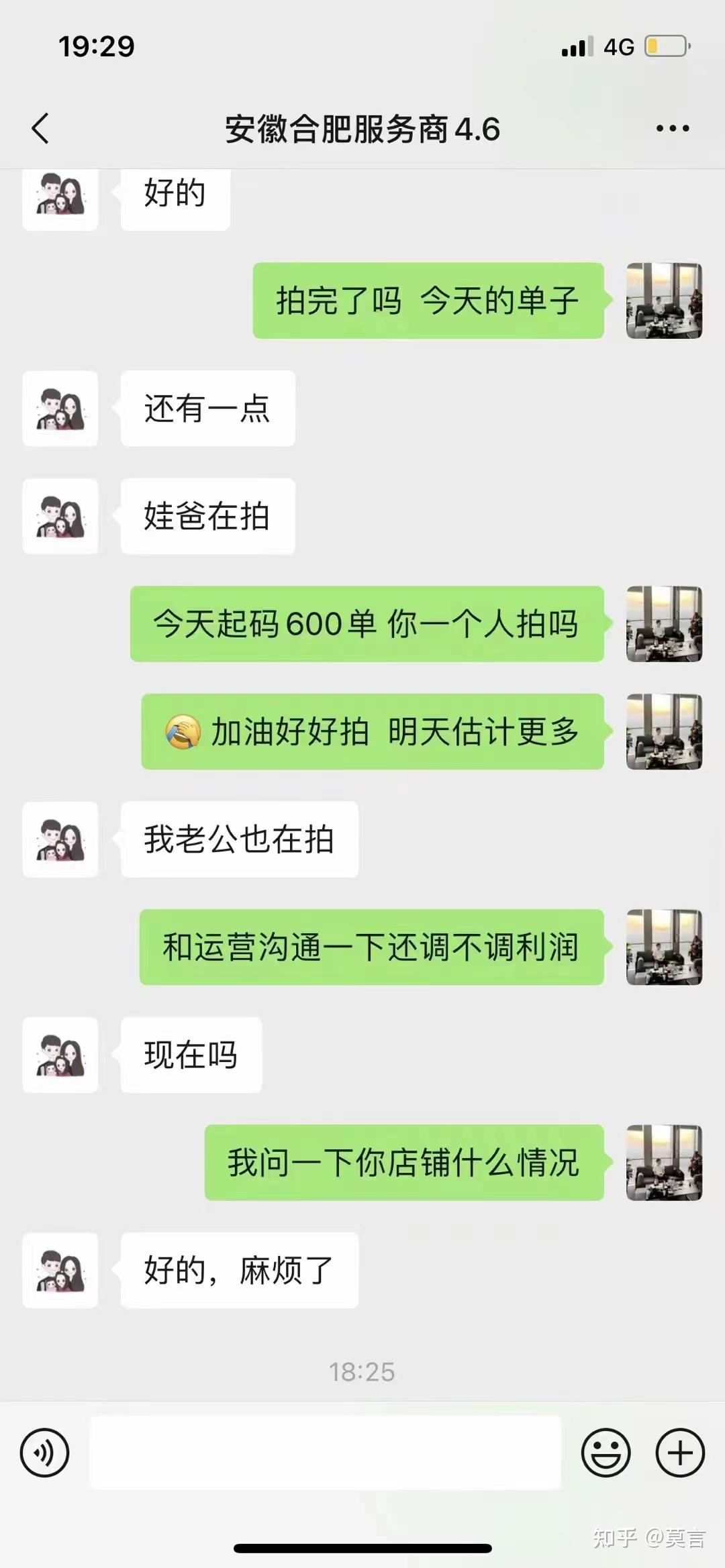725x1568 pixels.
Task: View my avatar next to 拍完了吗 今天的单子
Action: [664, 301]
